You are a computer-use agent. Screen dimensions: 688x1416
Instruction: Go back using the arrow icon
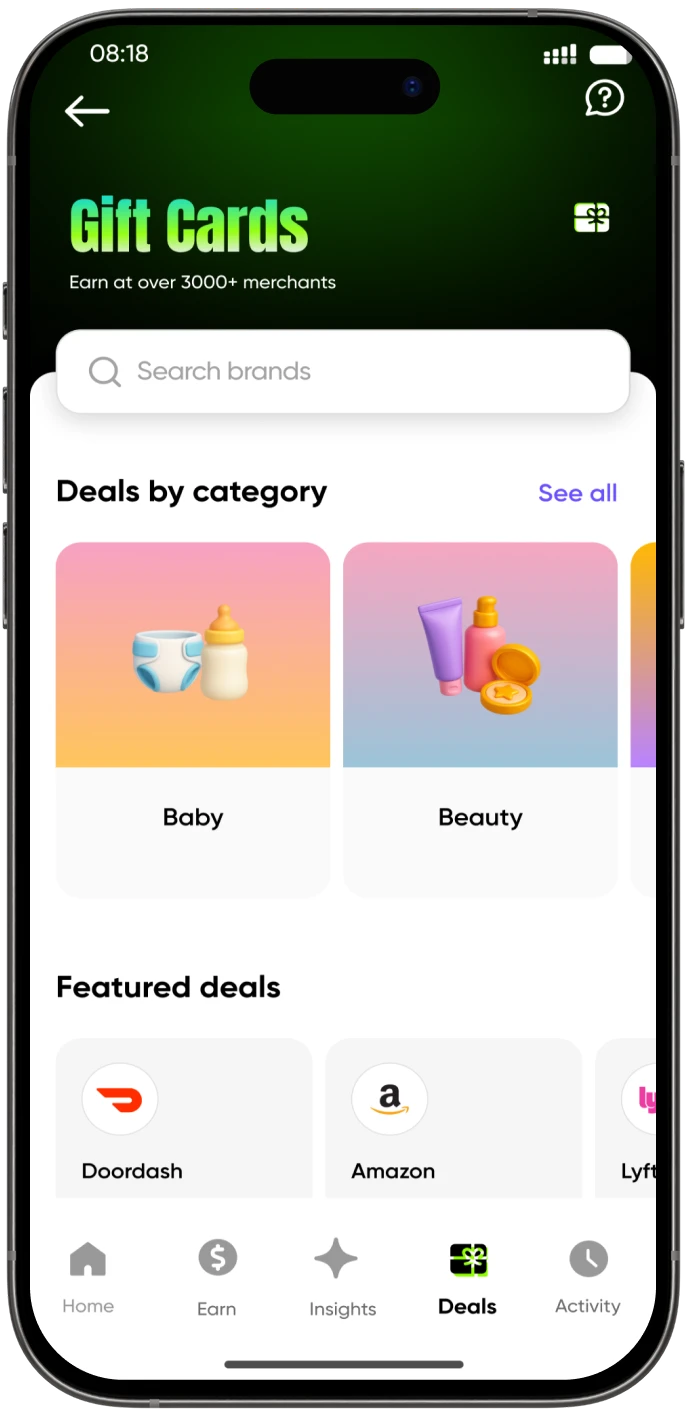point(87,111)
